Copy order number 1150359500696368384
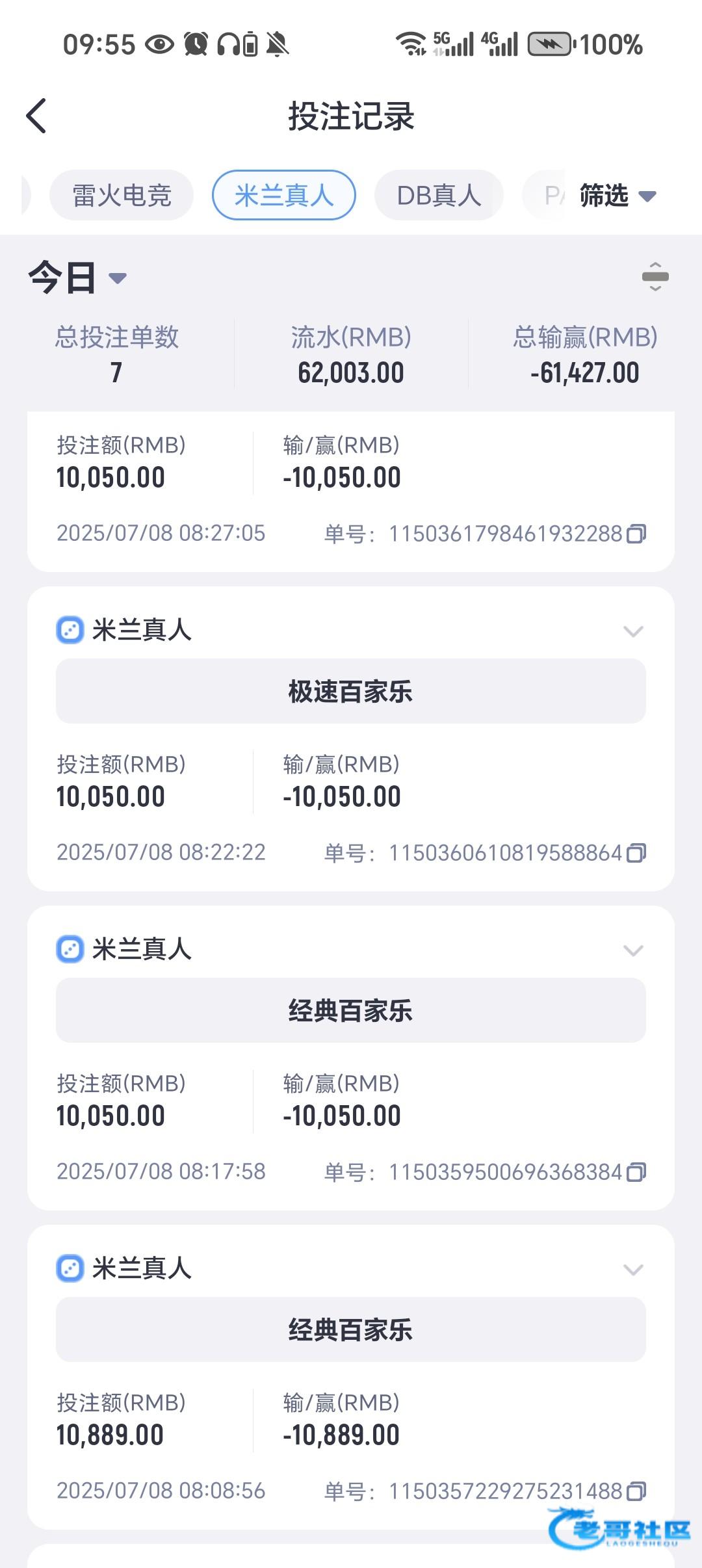Image resolution: width=702 pixels, height=1568 pixels. 636,1172
